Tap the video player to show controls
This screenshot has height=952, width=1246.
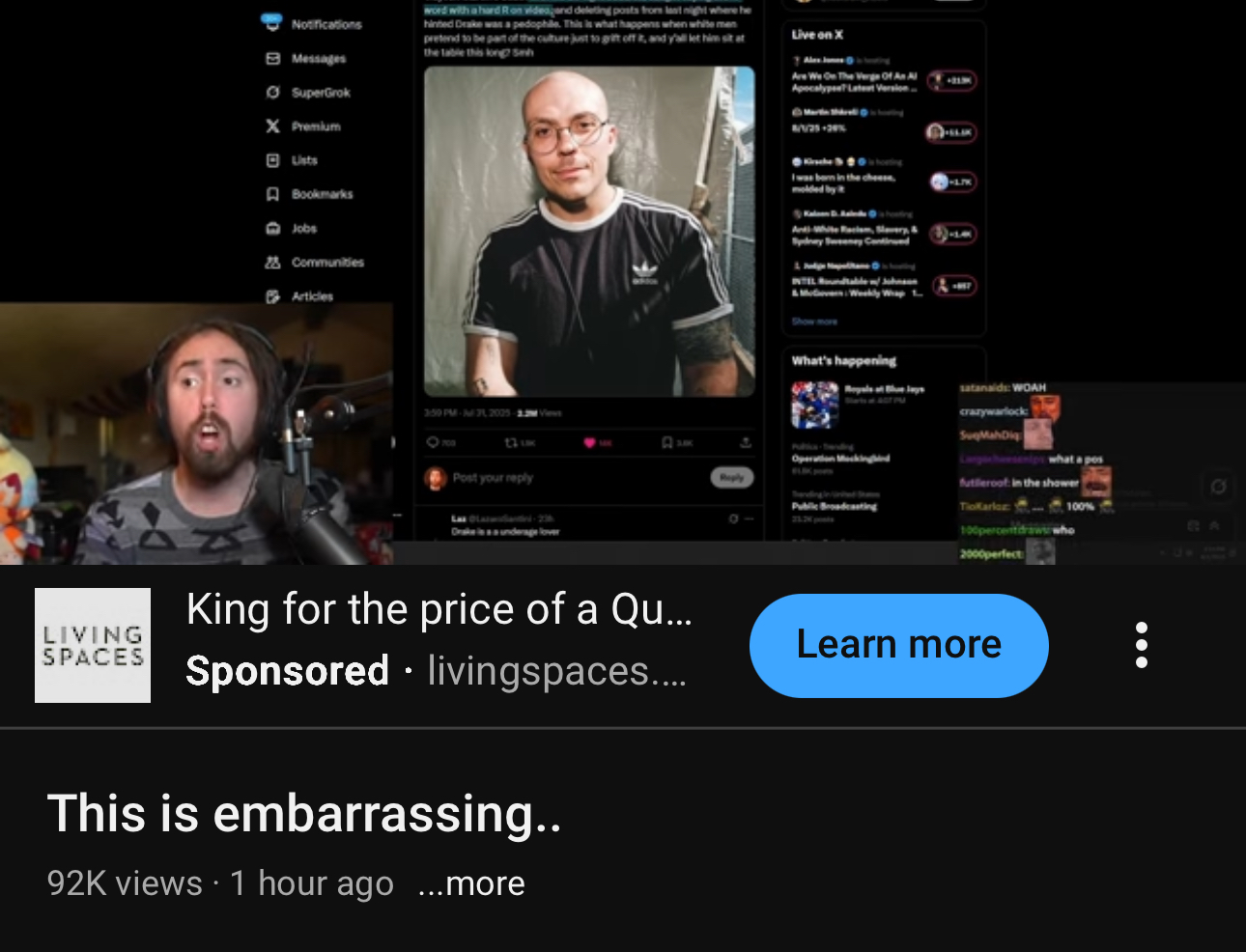coord(623,280)
